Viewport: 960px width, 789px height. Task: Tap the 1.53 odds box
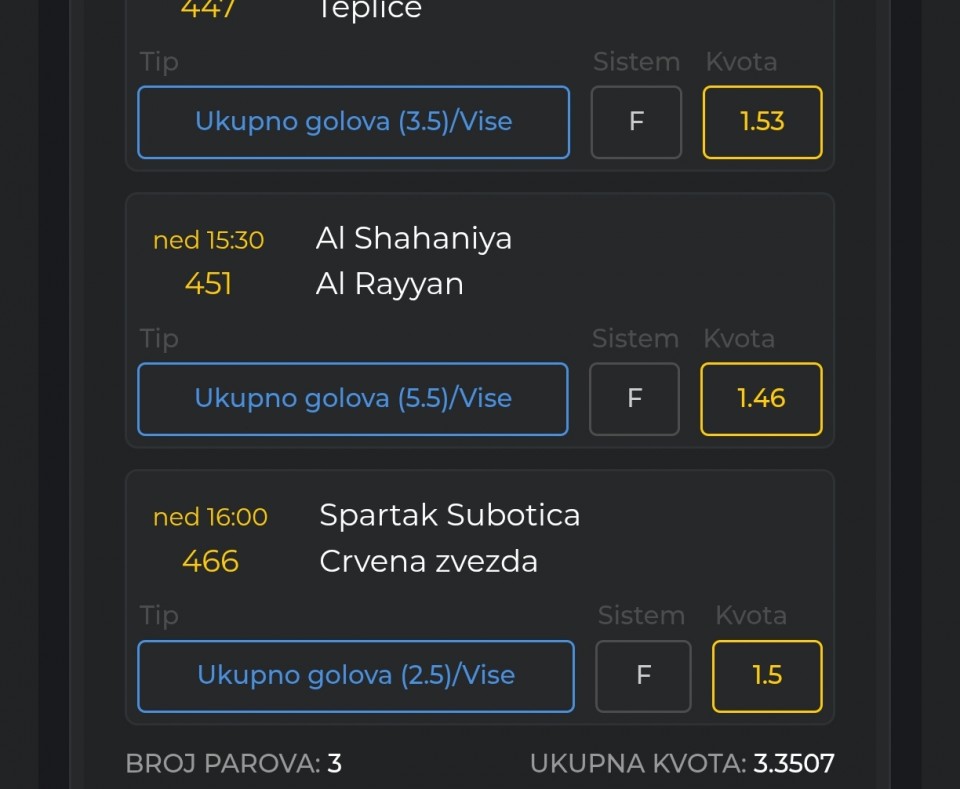tap(762, 122)
